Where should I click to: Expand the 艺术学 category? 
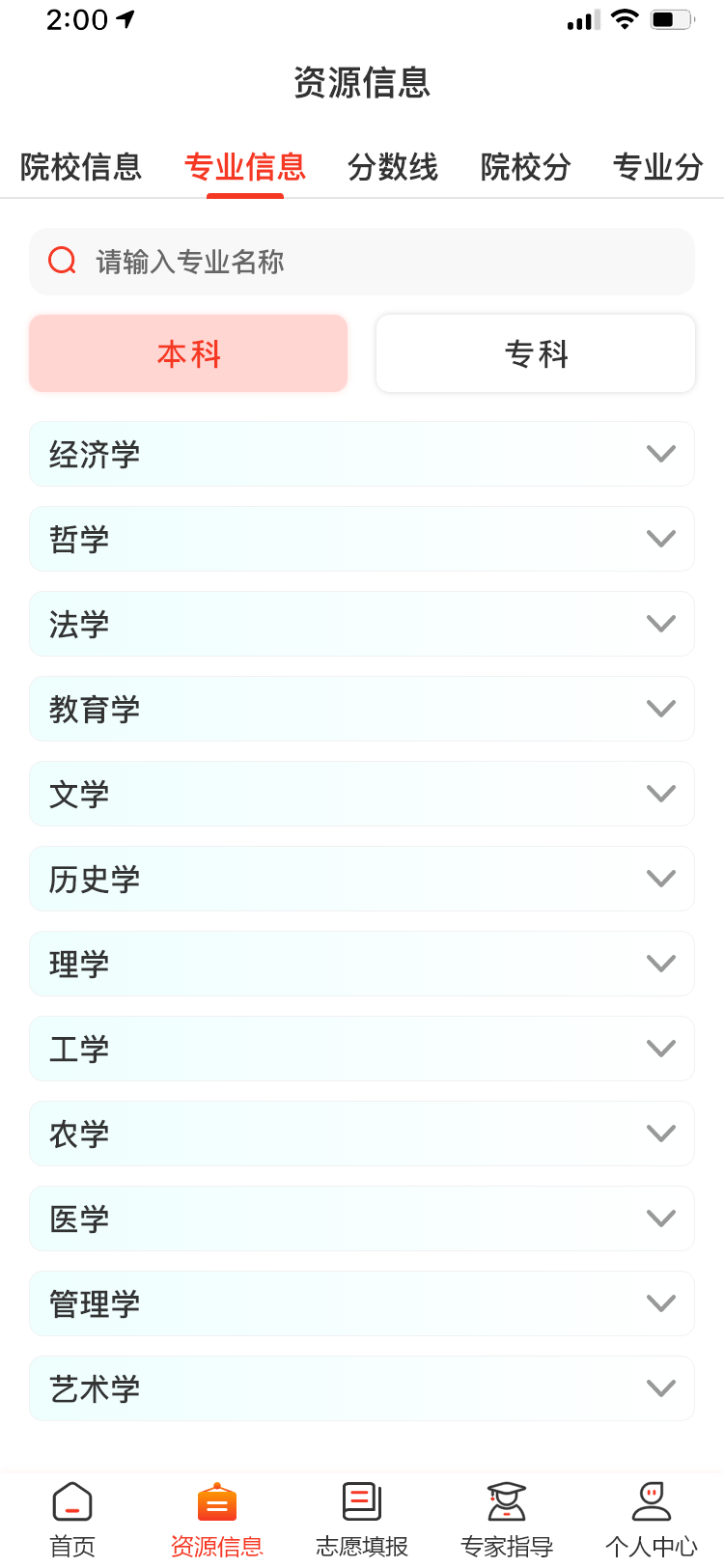362,1388
